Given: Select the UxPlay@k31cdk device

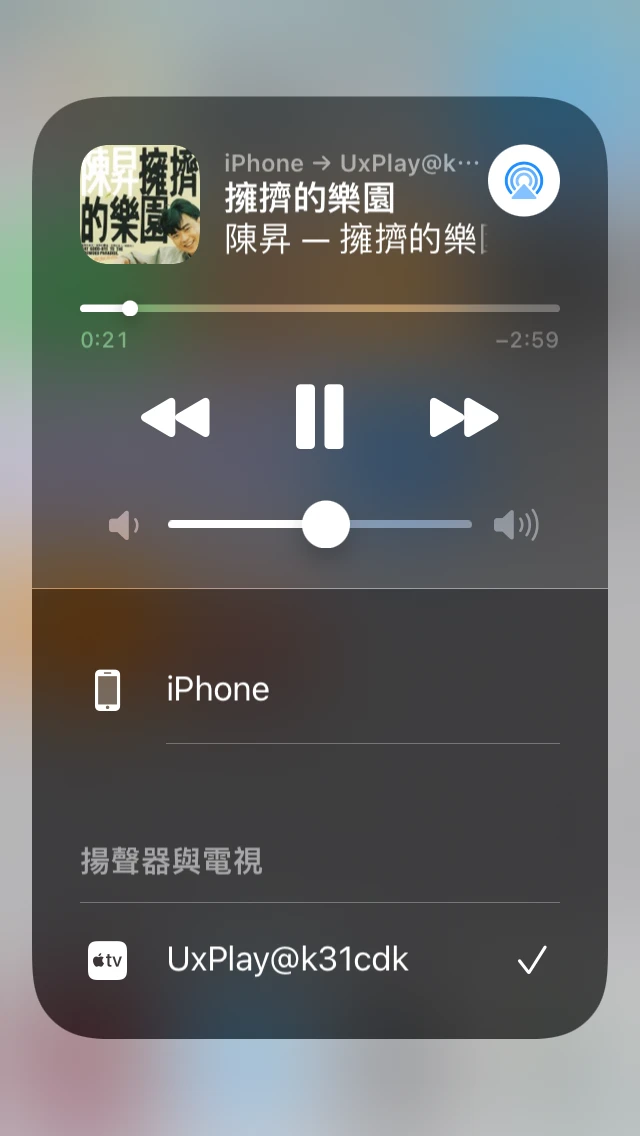Looking at the screenshot, I should coord(320,961).
